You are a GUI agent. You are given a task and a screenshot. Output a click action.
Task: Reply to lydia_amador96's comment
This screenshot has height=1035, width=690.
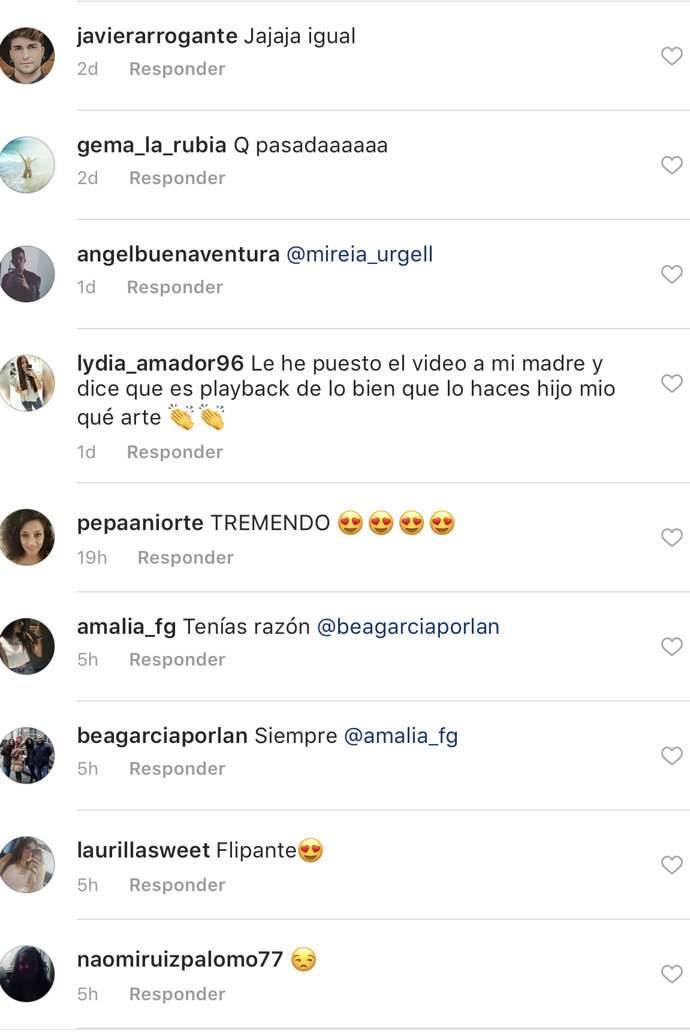click(174, 452)
